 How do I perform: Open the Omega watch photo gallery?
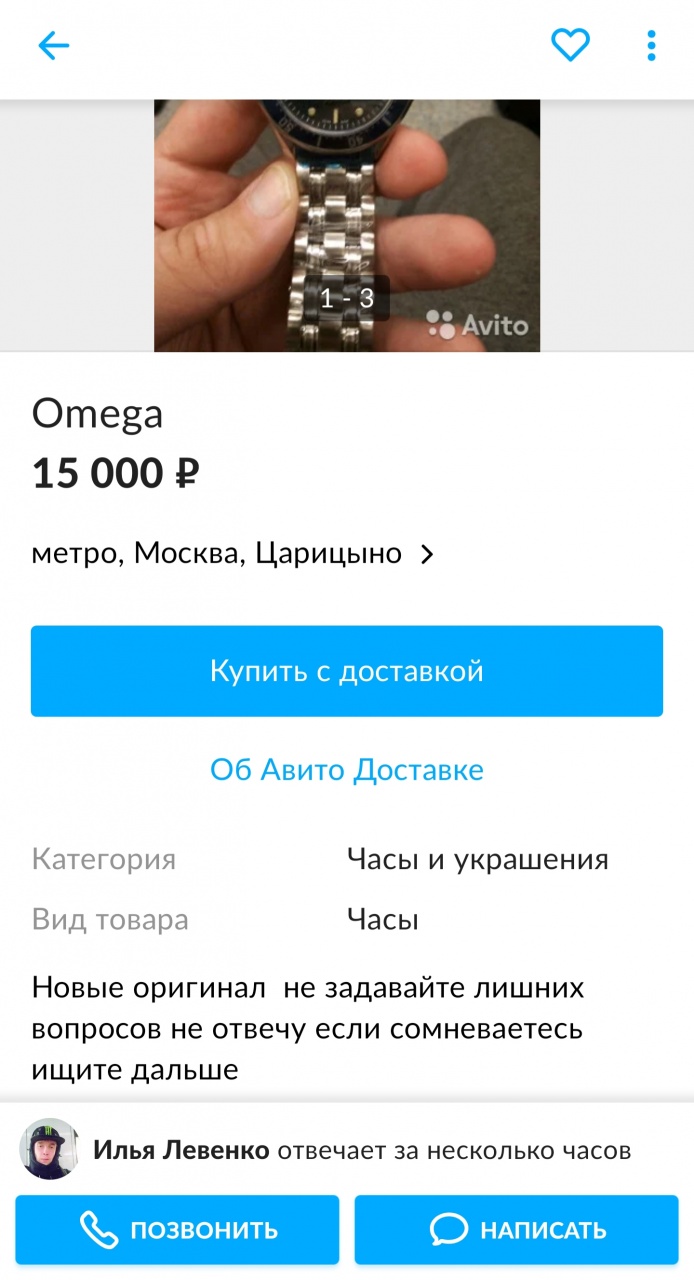pyautogui.click(x=346, y=226)
